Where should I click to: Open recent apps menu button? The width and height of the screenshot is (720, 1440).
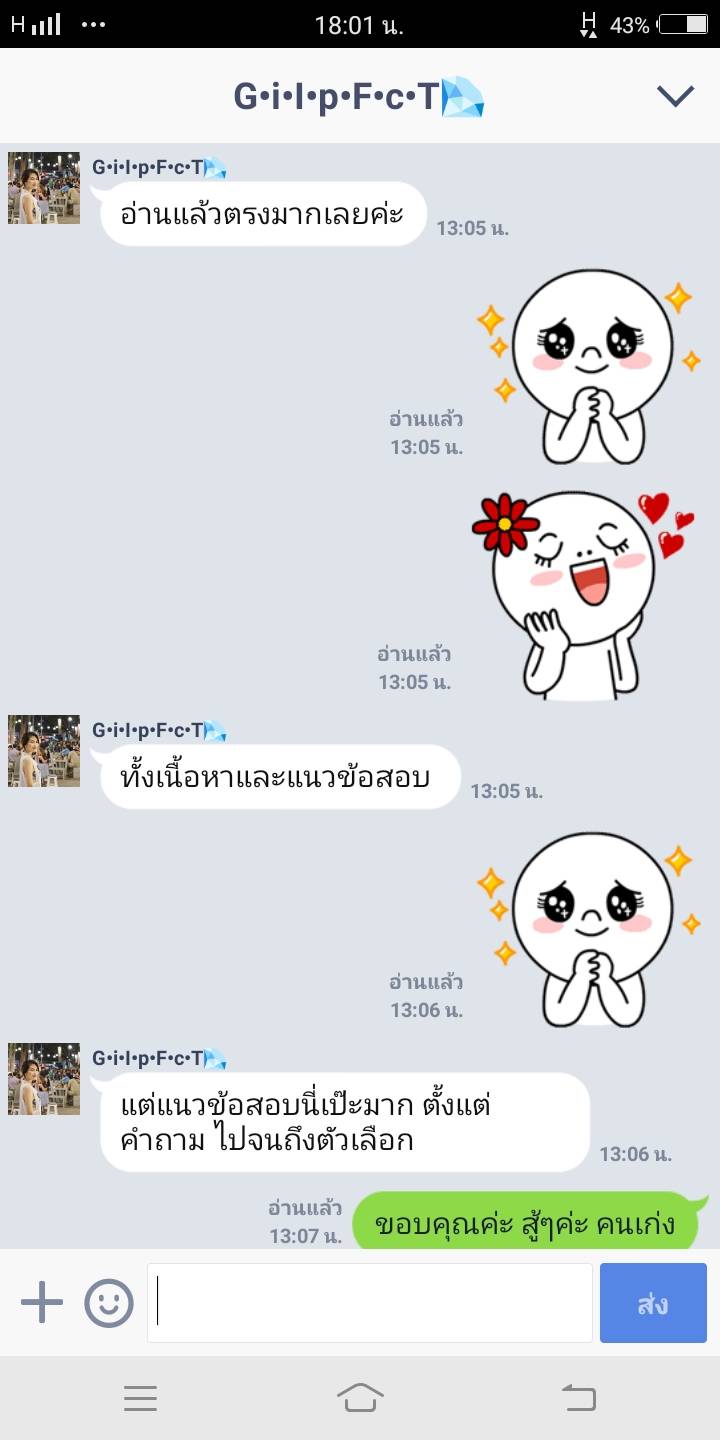click(141, 1397)
